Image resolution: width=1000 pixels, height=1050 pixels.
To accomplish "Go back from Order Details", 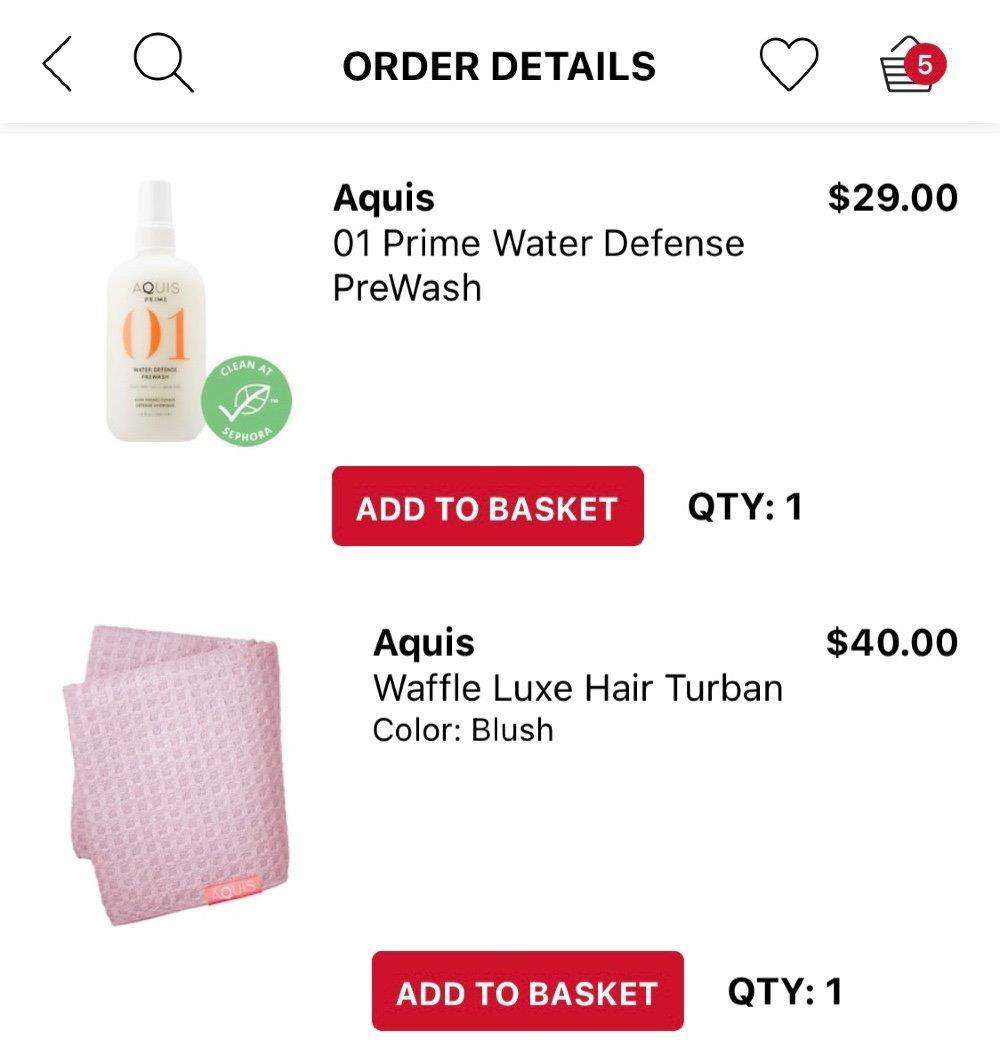I will click(57, 66).
